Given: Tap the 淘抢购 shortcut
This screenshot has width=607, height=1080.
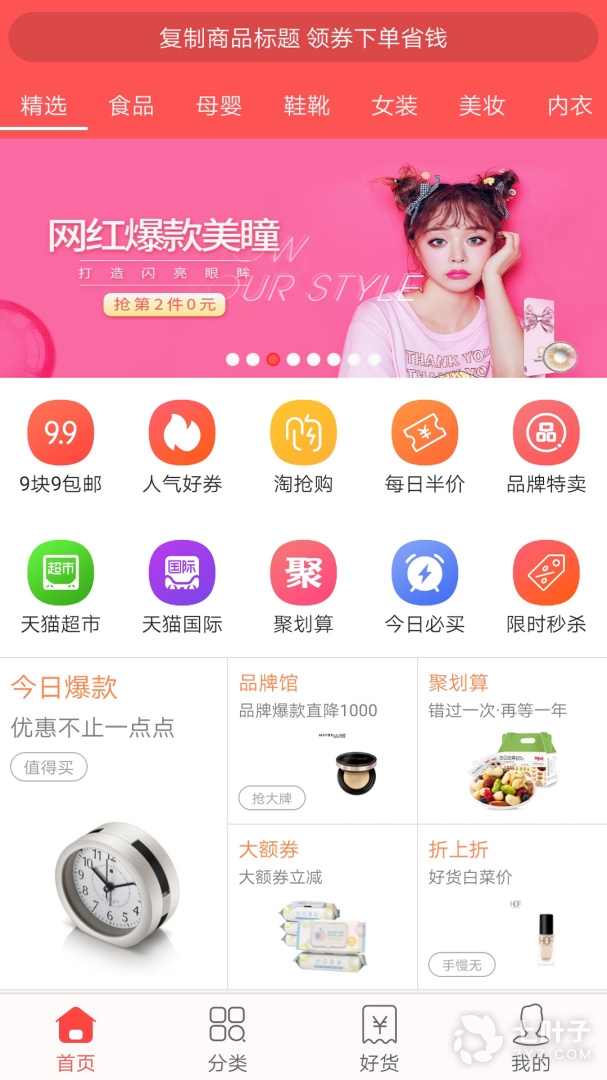Looking at the screenshot, I should click(x=303, y=447).
